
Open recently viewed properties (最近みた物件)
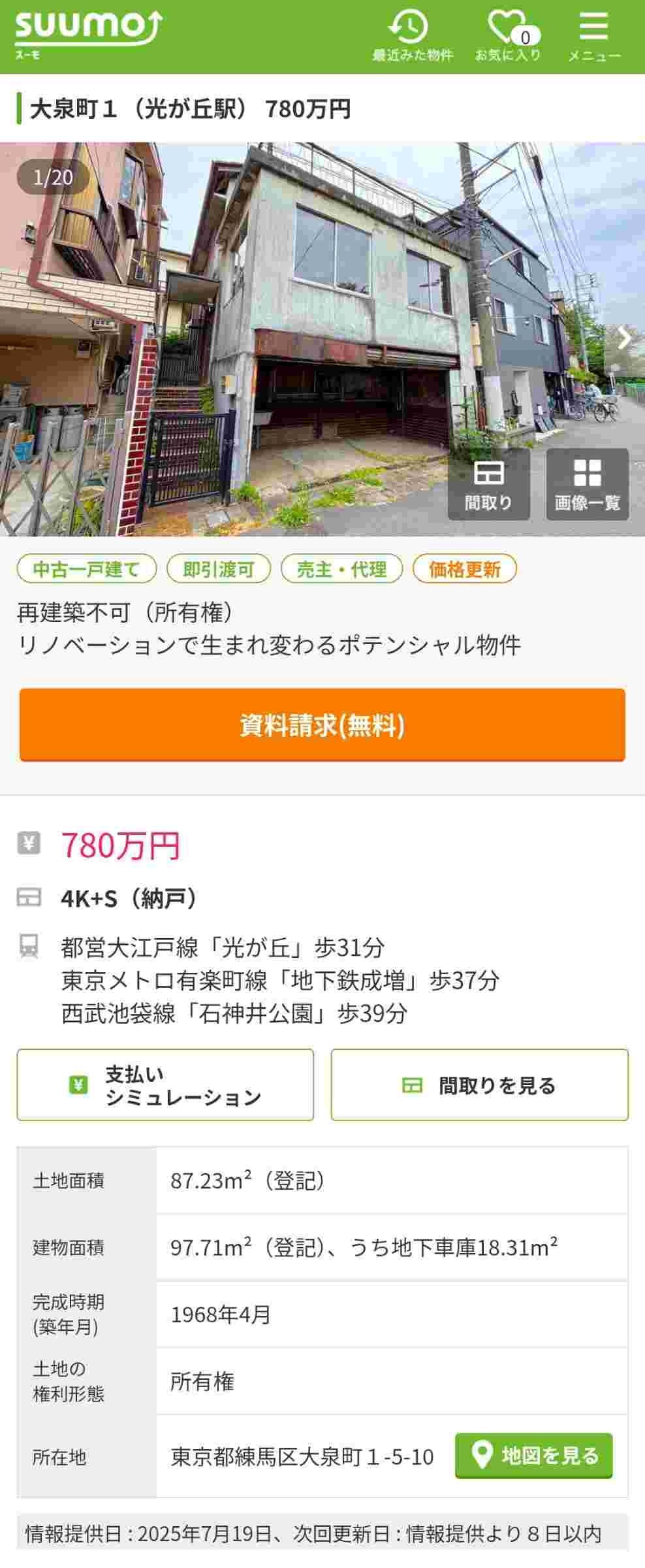click(x=411, y=36)
